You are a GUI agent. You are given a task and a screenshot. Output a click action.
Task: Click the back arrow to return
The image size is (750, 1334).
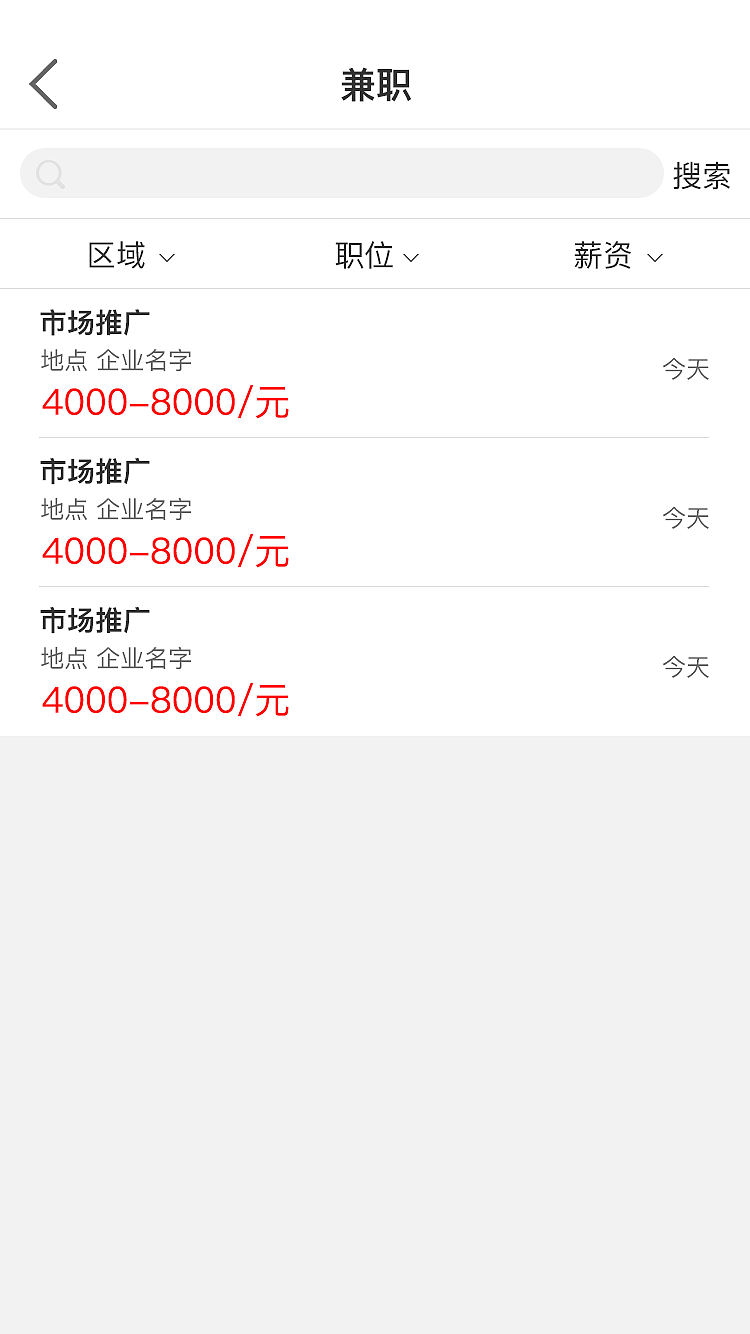click(x=42, y=84)
